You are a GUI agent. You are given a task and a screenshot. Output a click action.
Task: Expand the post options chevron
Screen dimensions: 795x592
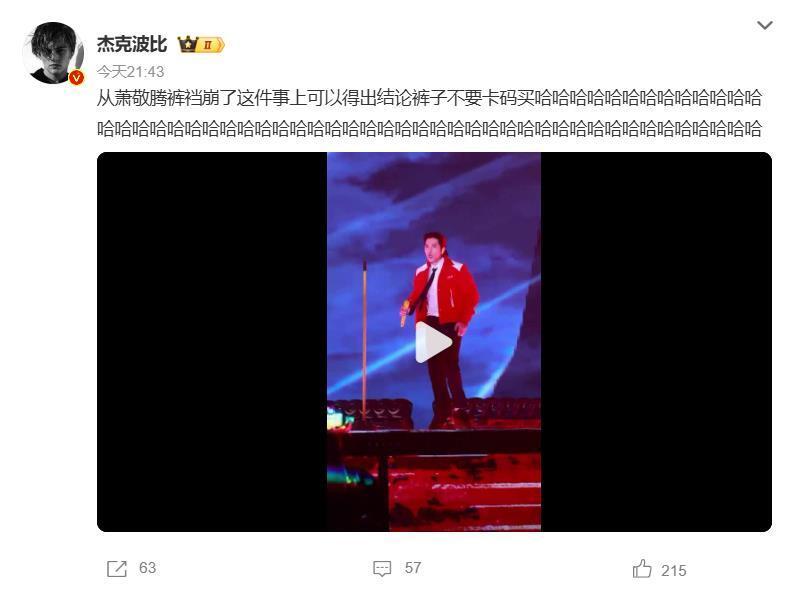(x=764, y=25)
